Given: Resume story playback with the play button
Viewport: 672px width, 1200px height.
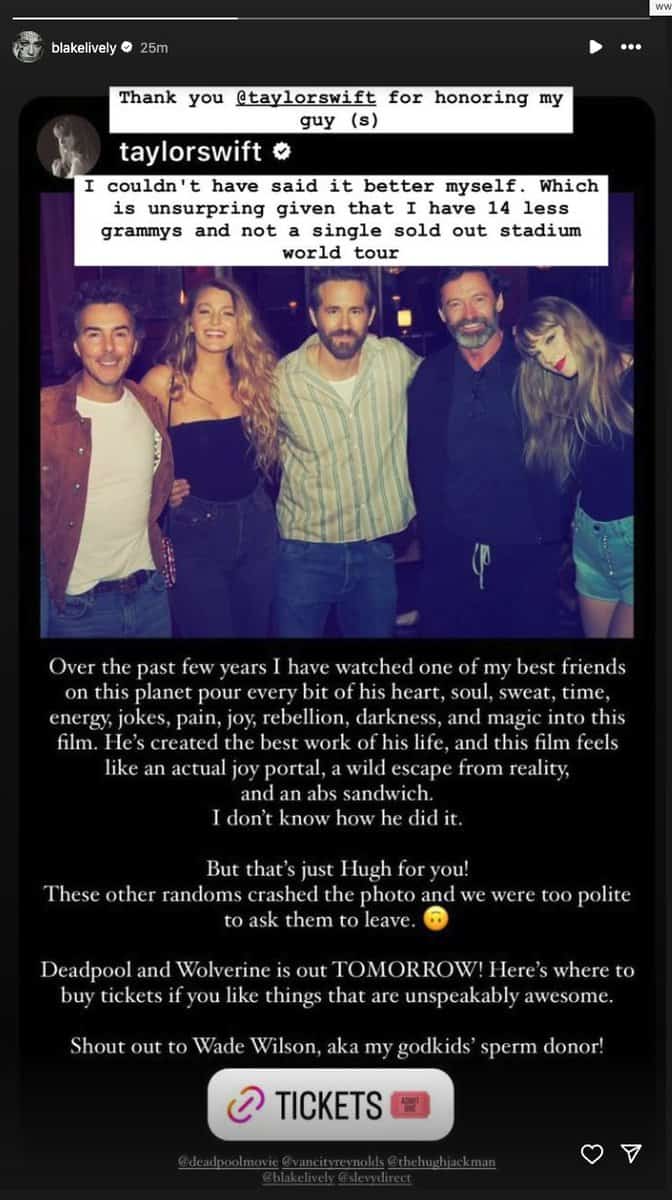Looking at the screenshot, I should [x=596, y=47].
